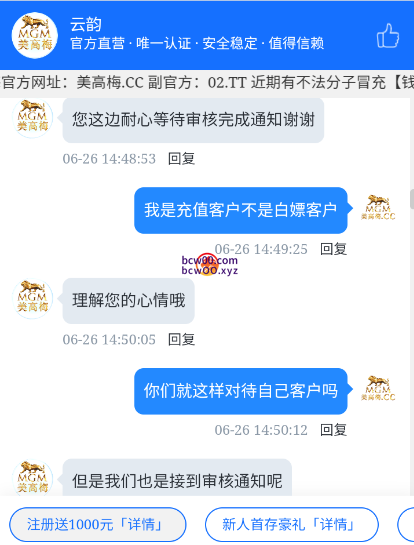Image resolution: width=414 pixels, height=545 pixels.
Task: Reply to message sent at 14:50:05
Action: point(181,340)
